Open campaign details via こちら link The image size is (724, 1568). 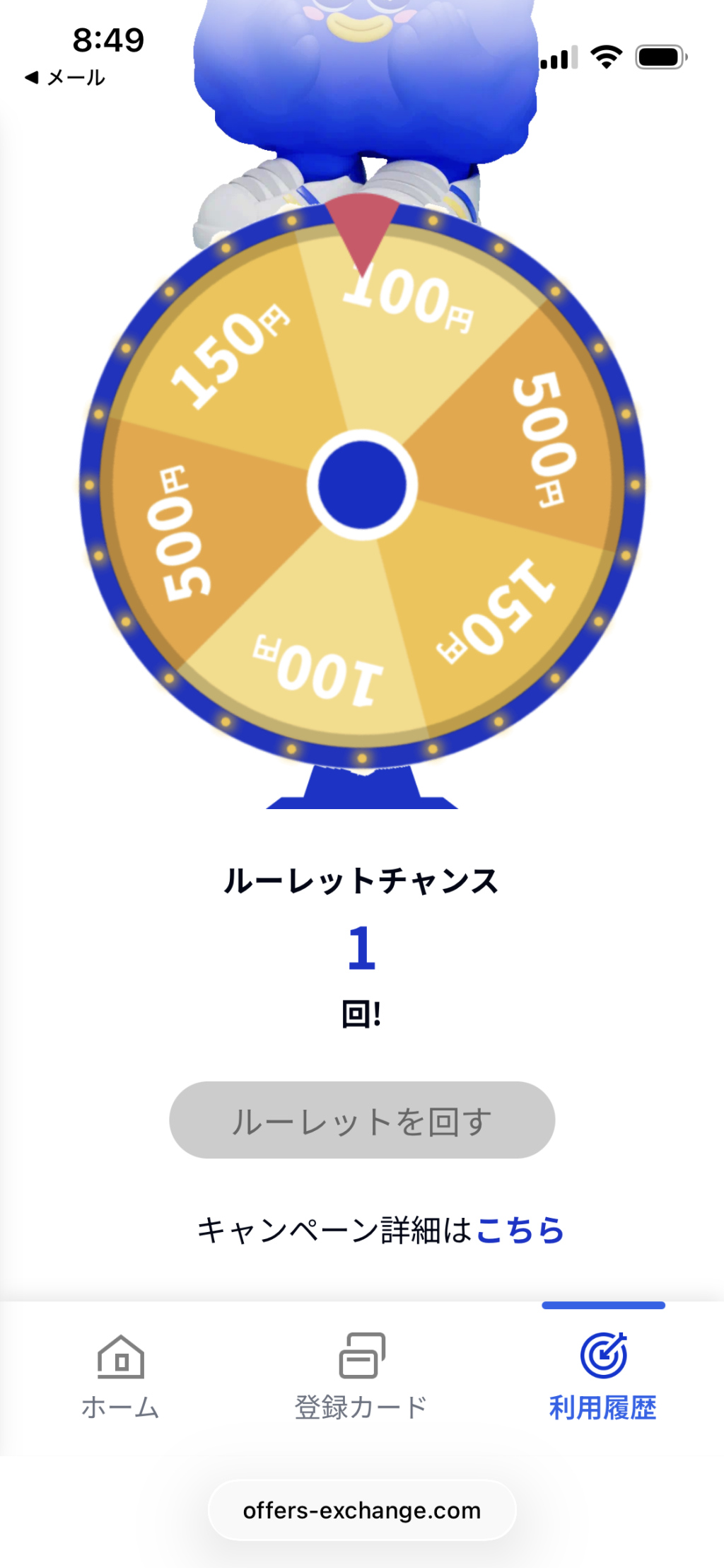pos(520,1231)
